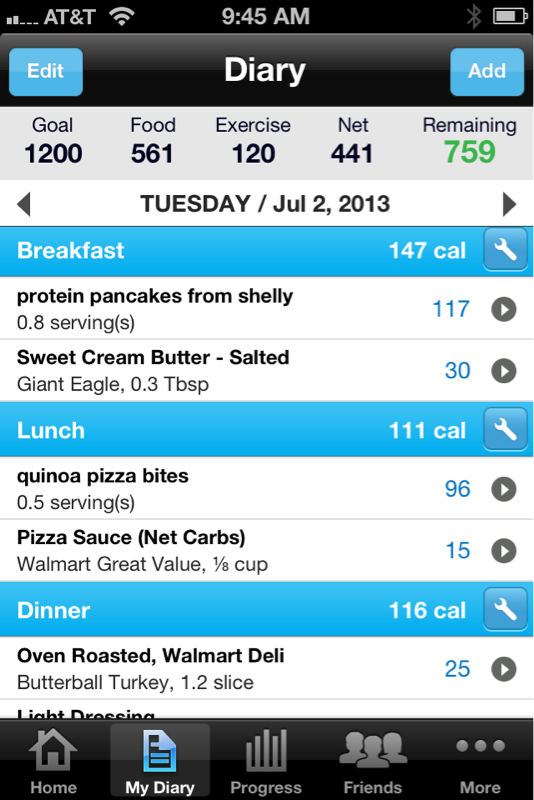The width and height of the screenshot is (534, 800).
Task: Open the Friends tab
Action: (373, 761)
